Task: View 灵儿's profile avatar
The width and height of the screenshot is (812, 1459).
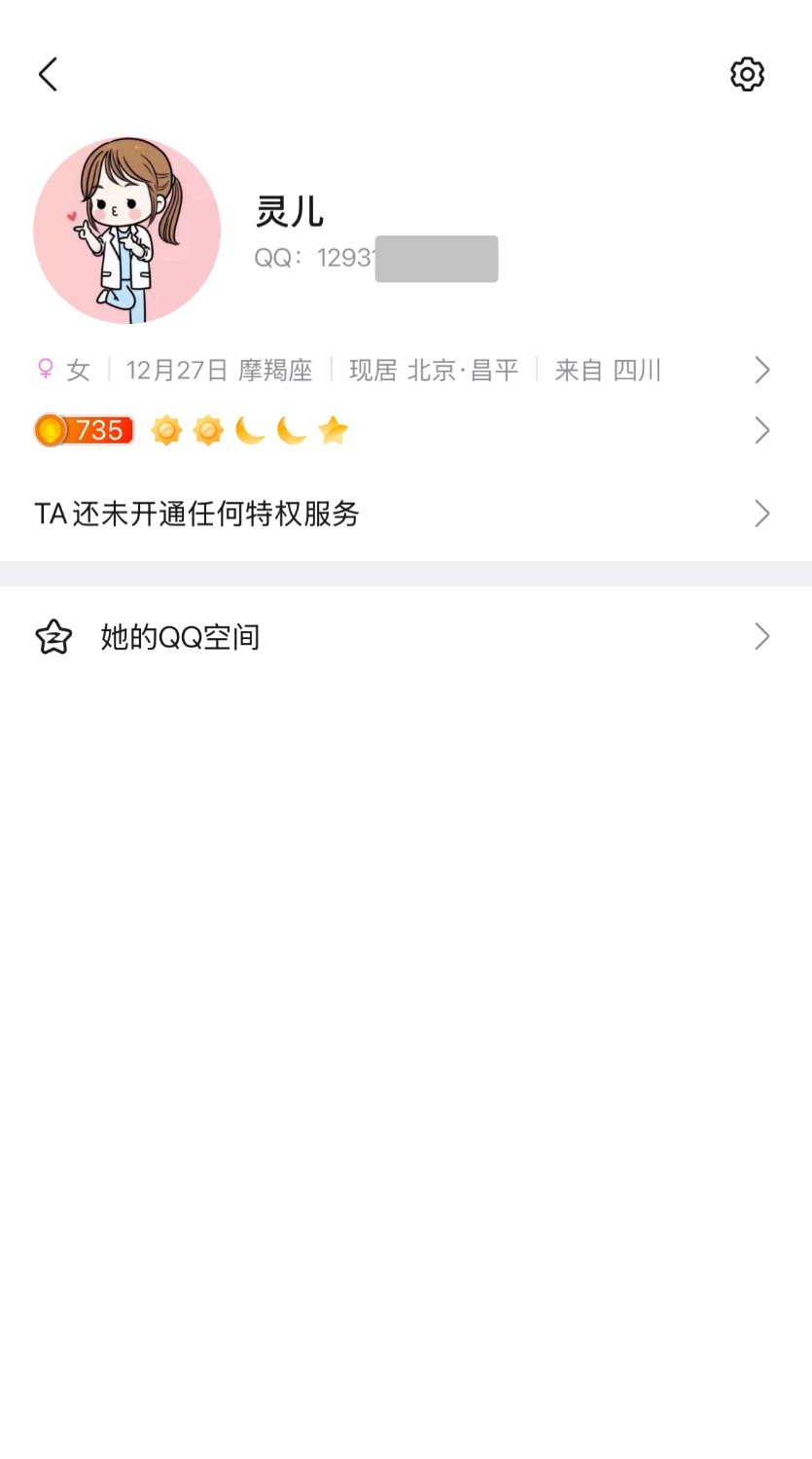Action: [126, 231]
